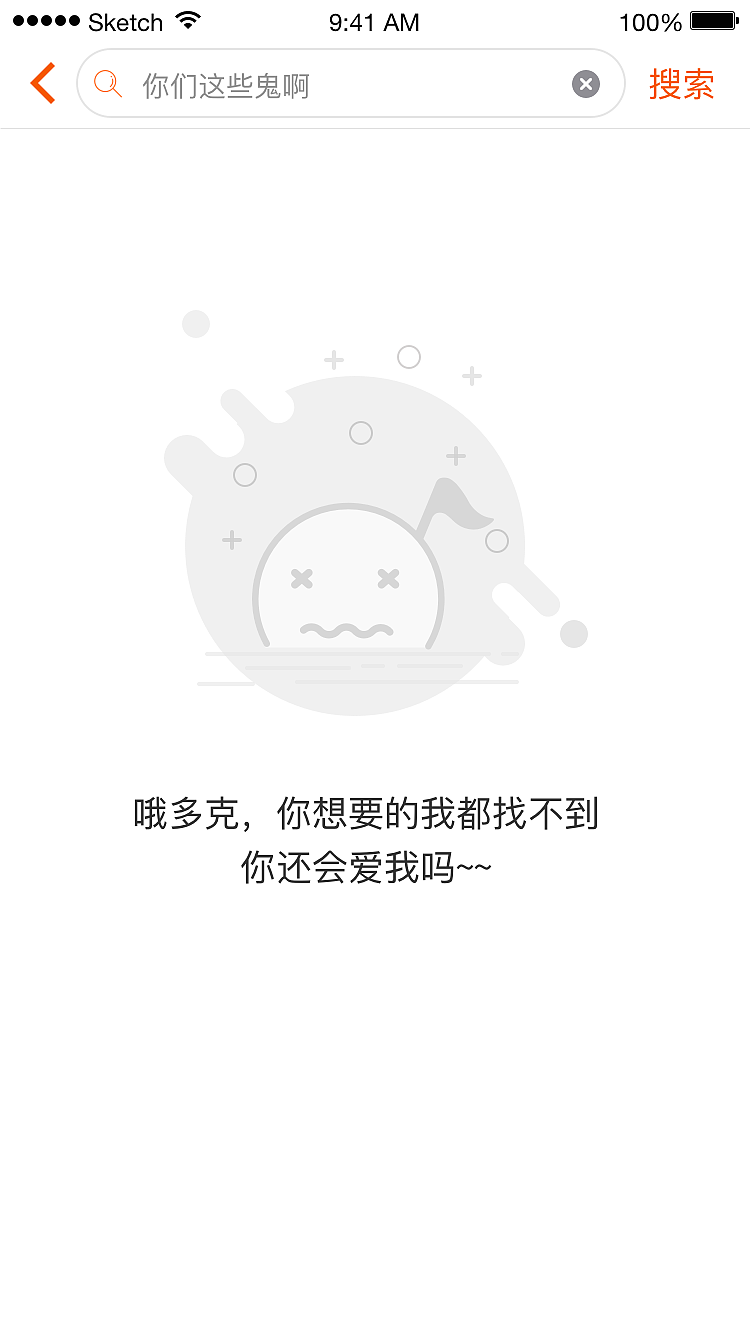Select the message 哦多克，你想要的我都找不到
Viewport: 750px width, 1334px height.
coord(366,815)
